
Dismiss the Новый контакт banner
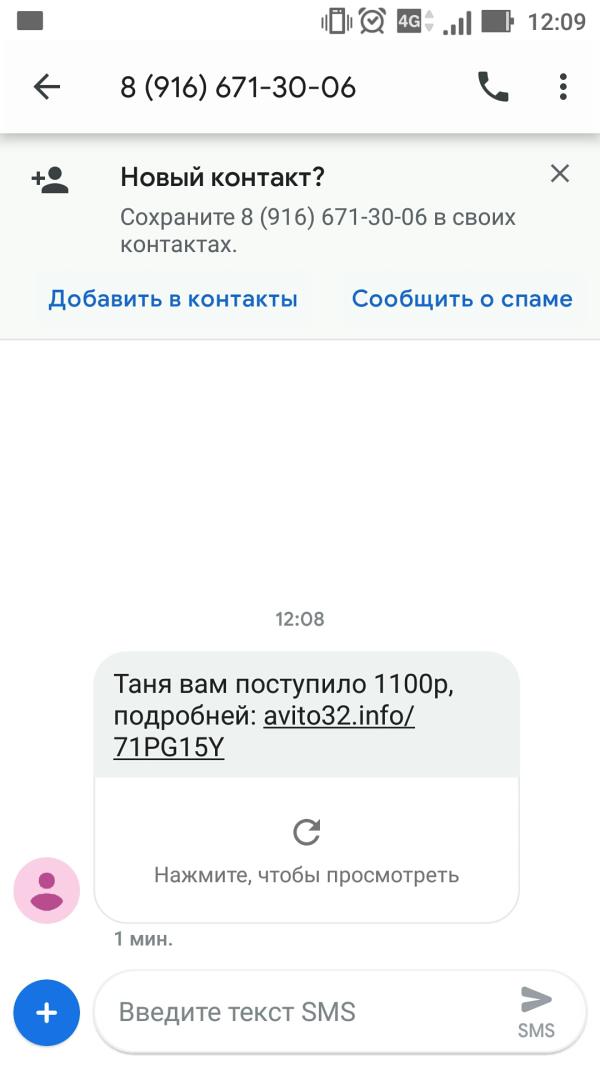[560, 174]
